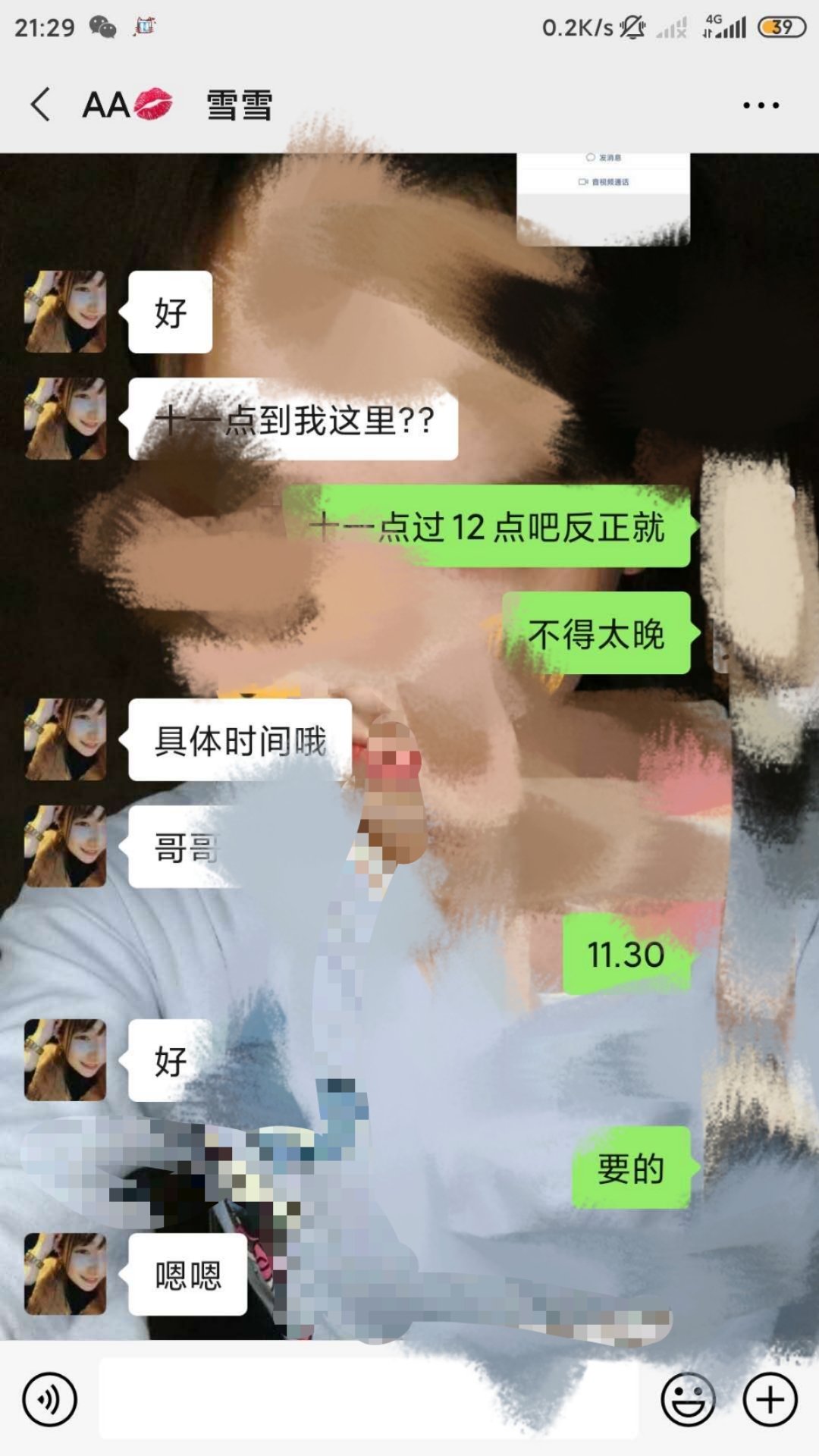
Task: Open contact avatar beside 嗯嗯 message
Action: click(65, 1274)
